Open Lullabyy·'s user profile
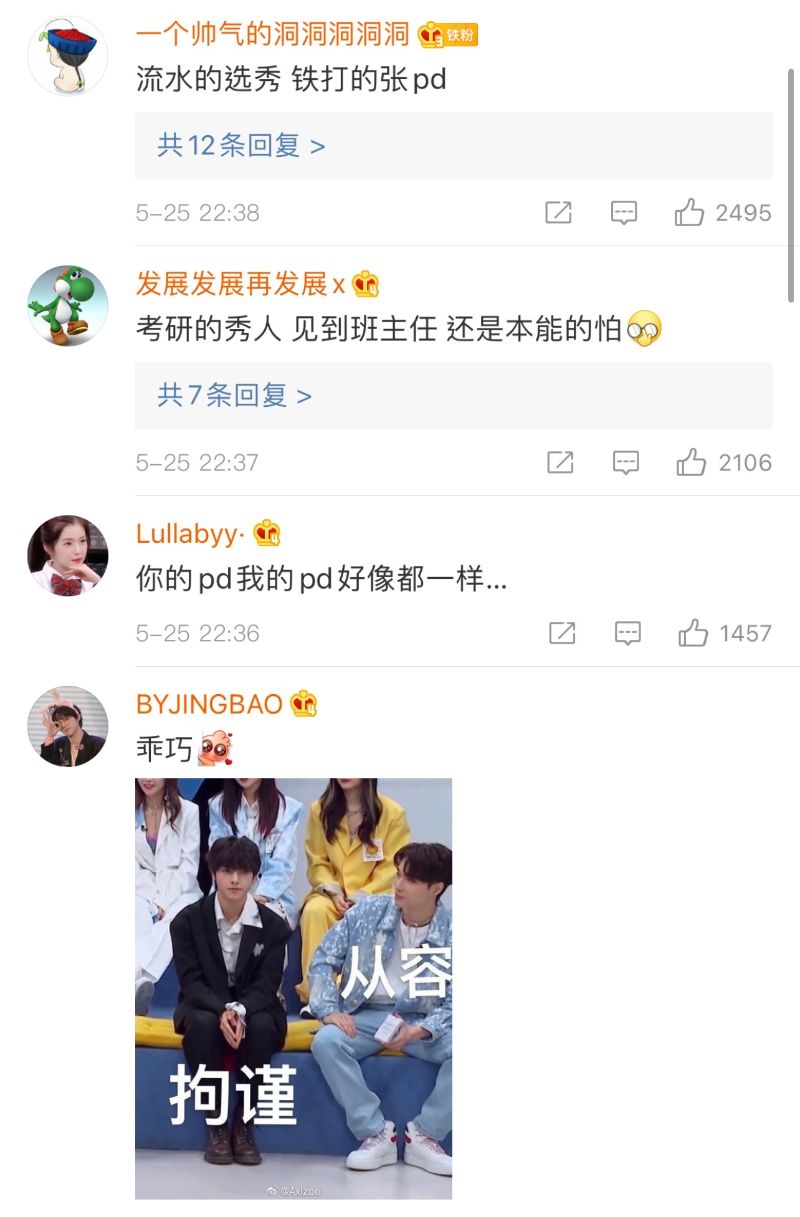The image size is (800, 1217). click(67, 556)
